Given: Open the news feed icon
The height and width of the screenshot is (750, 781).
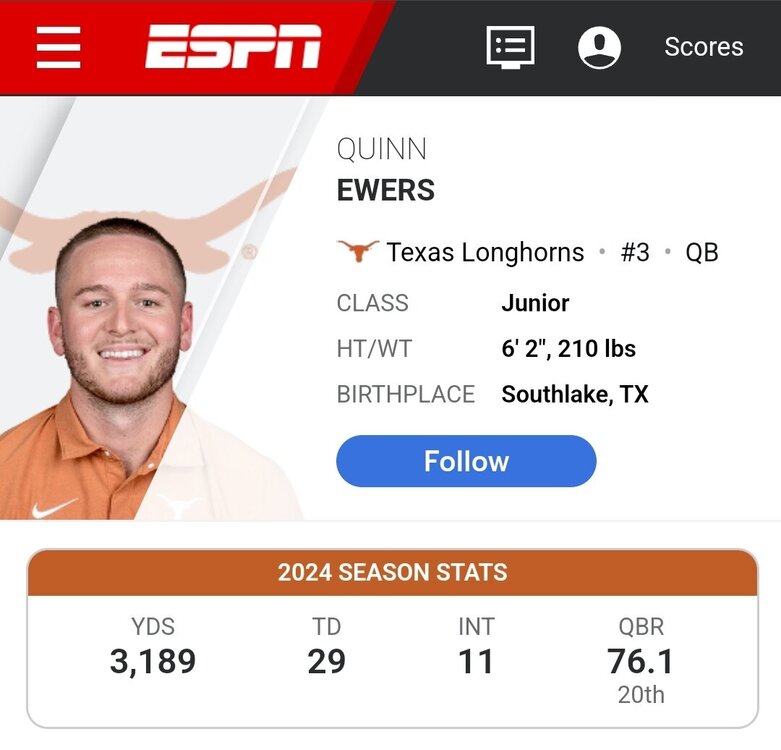Looking at the screenshot, I should click(x=510, y=47).
